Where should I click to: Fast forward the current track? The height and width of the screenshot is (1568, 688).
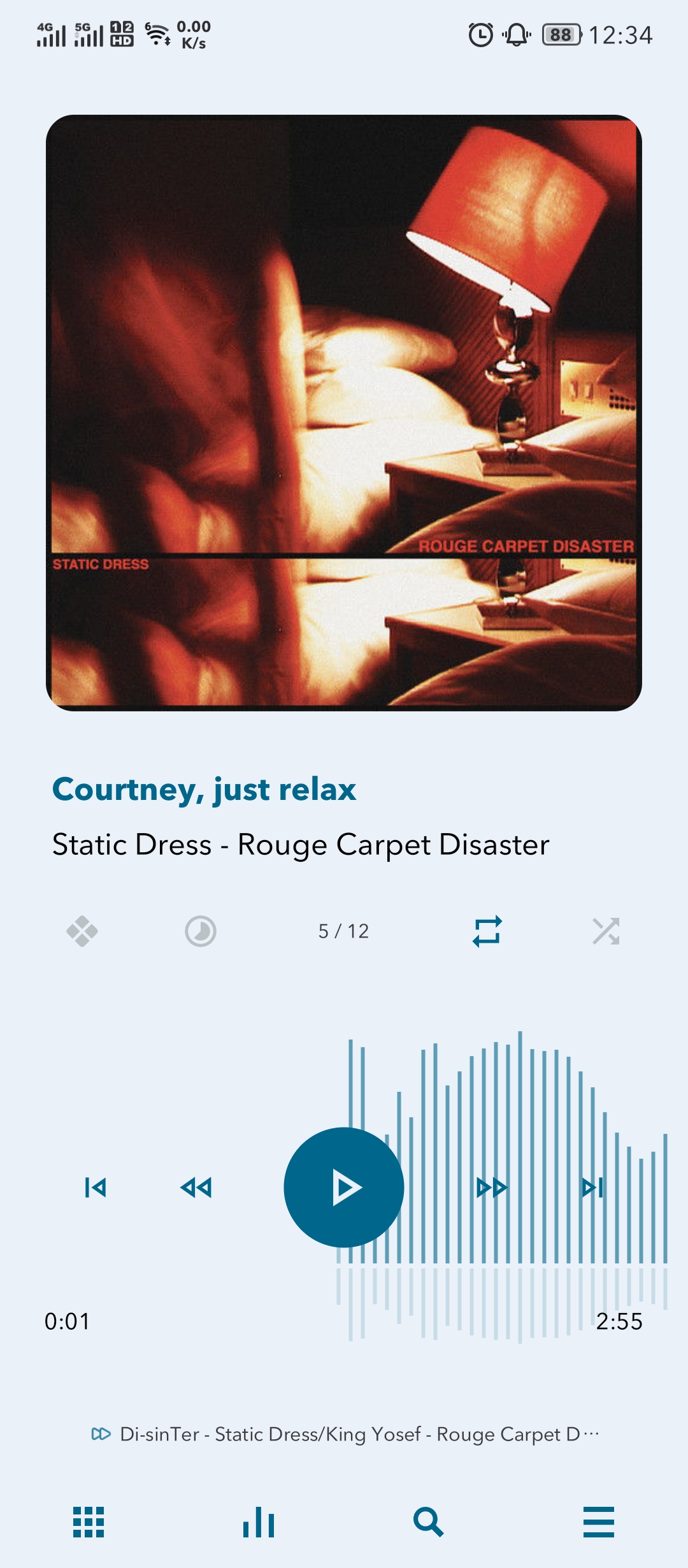[x=492, y=1187]
